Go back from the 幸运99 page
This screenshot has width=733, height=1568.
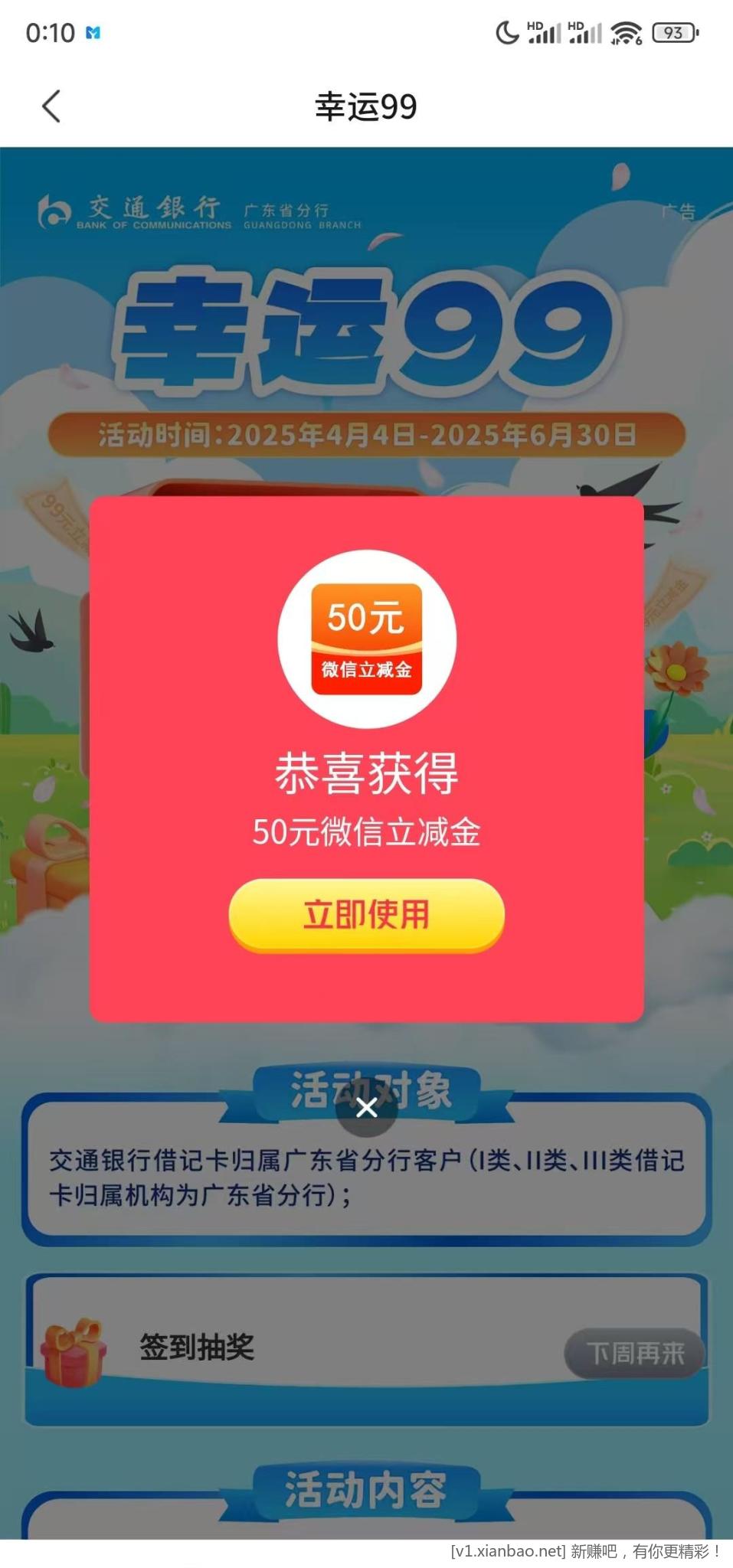click(51, 106)
